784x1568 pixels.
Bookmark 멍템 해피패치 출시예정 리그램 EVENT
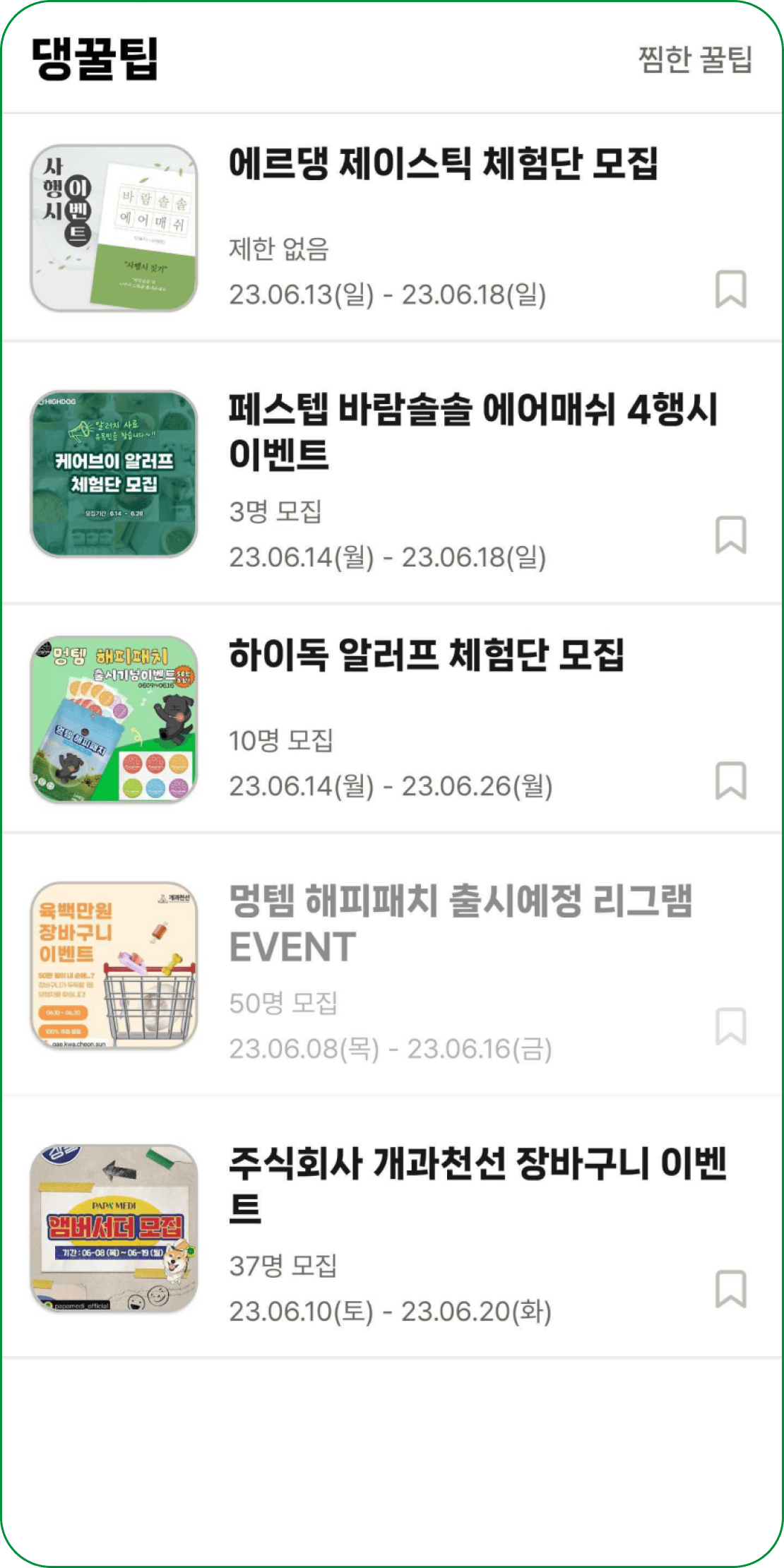point(730,1026)
